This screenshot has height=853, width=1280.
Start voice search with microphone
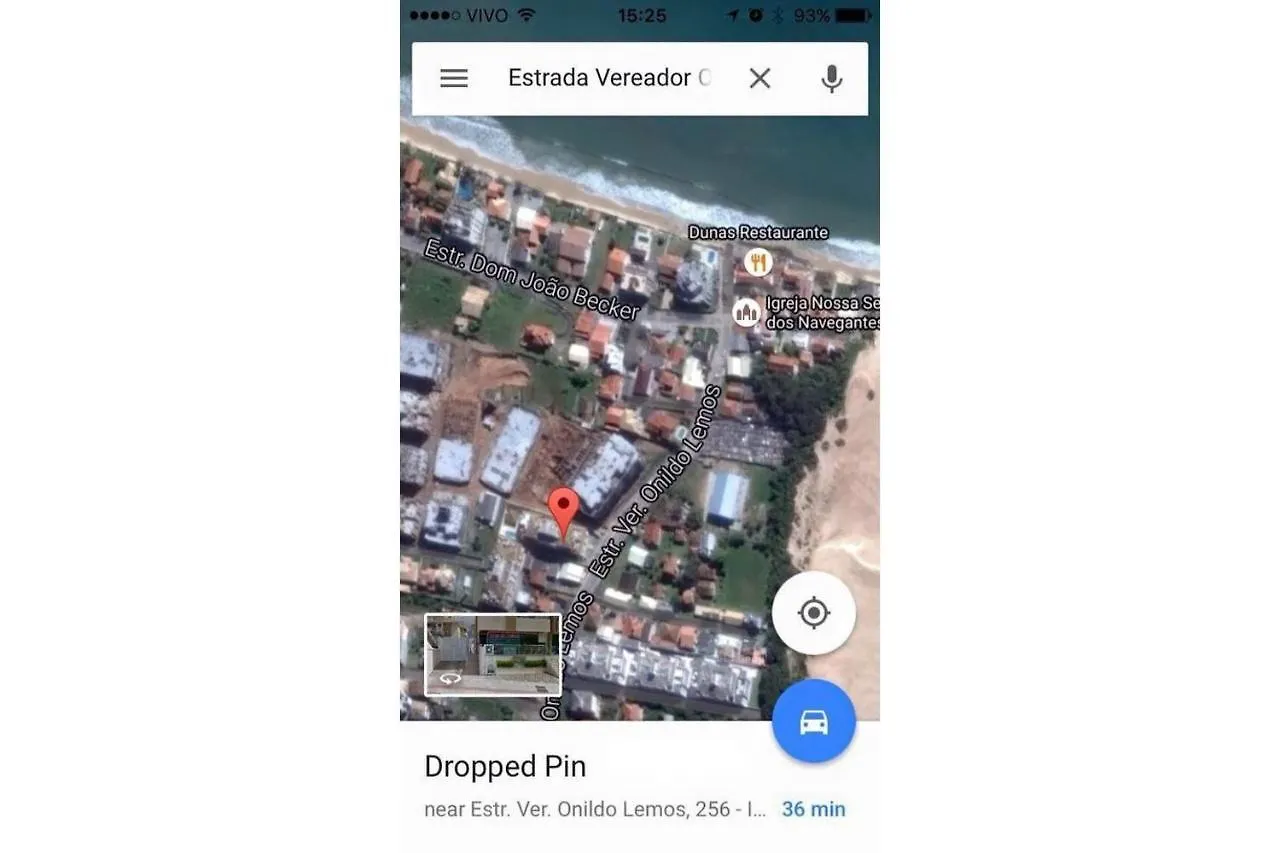[831, 78]
